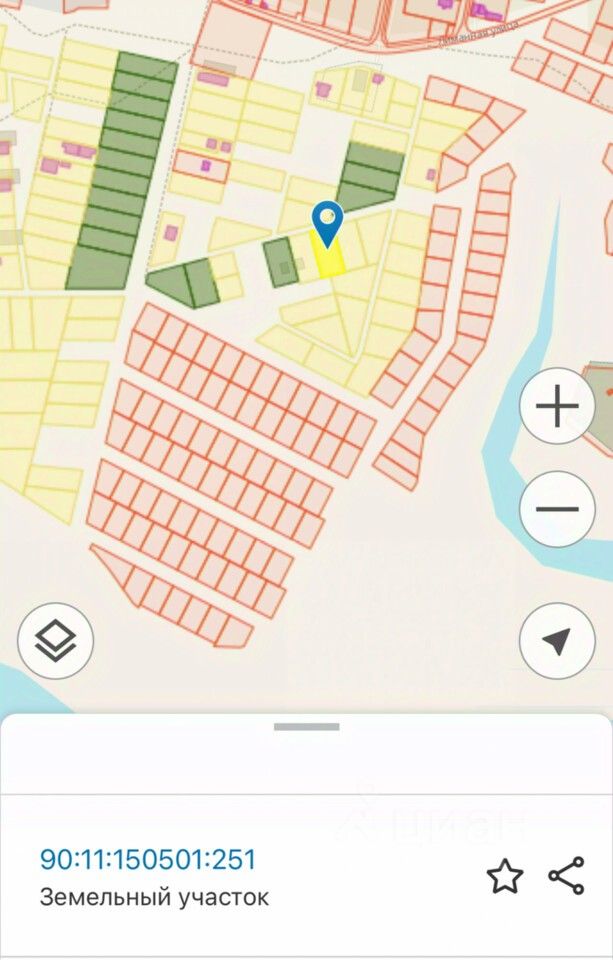The height and width of the screenshot is (960, 613).
Task: Zoom out of the map
Action: coord(557,509)
